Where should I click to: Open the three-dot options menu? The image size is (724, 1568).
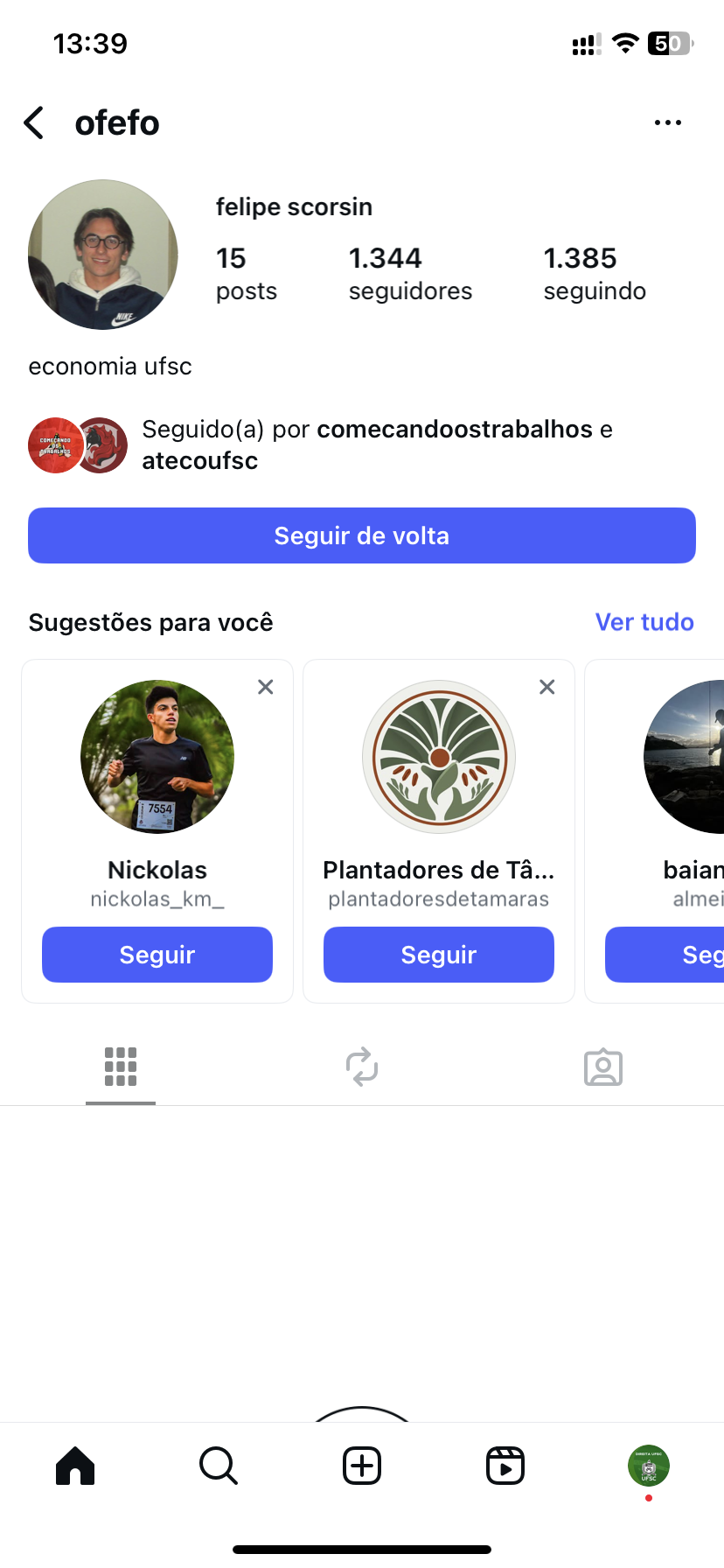668,123
